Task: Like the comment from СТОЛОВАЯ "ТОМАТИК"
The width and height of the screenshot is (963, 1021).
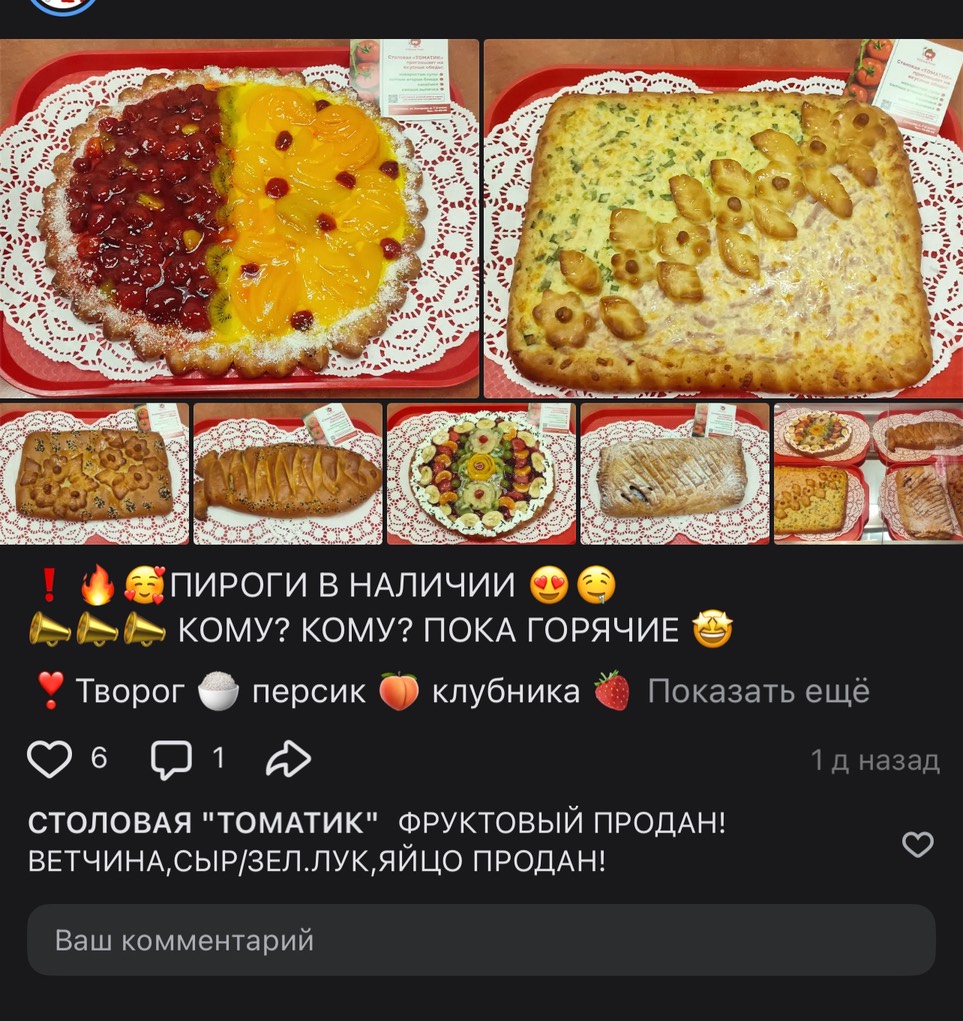Action: coord(917,845)
